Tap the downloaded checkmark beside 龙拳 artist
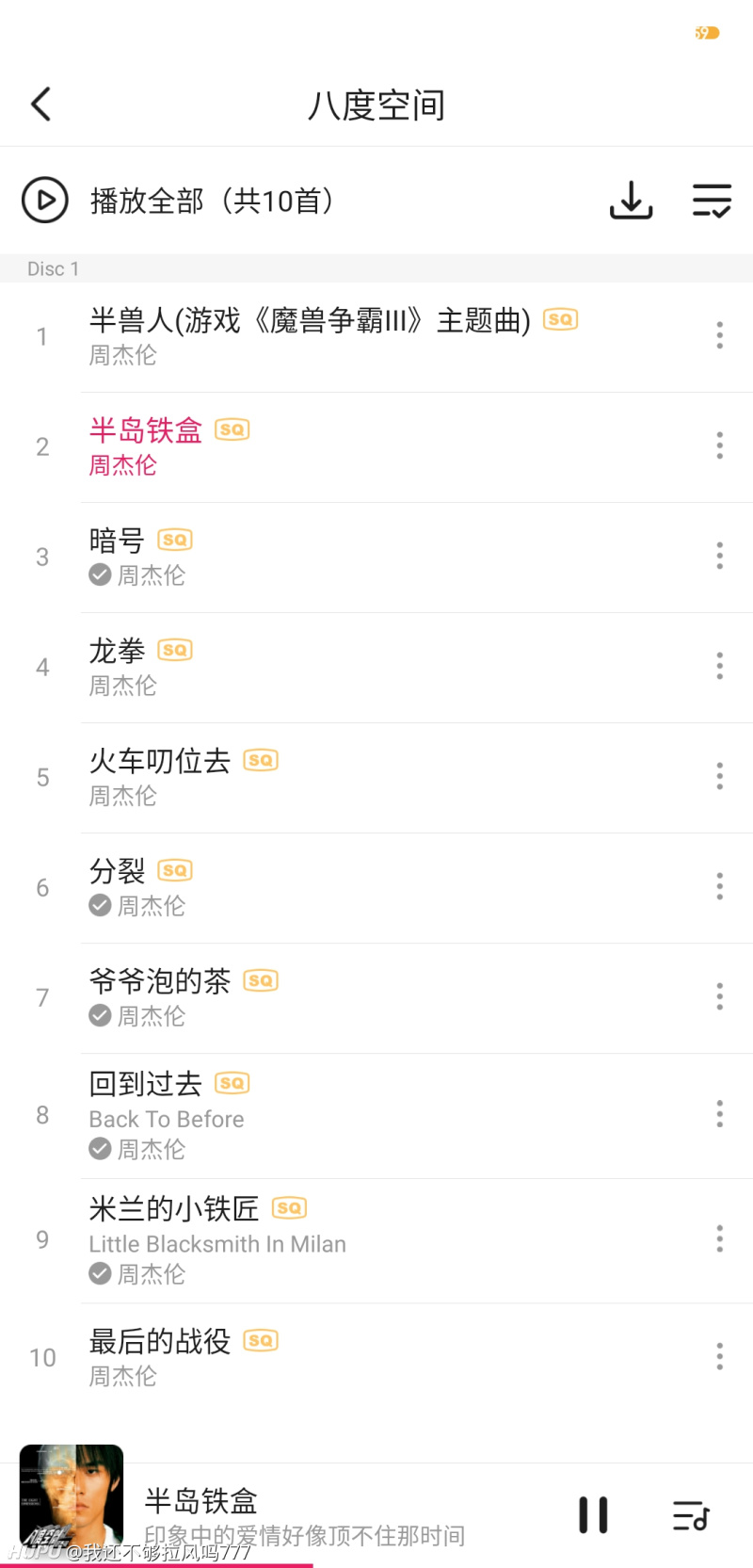 [x=101, y=686]
